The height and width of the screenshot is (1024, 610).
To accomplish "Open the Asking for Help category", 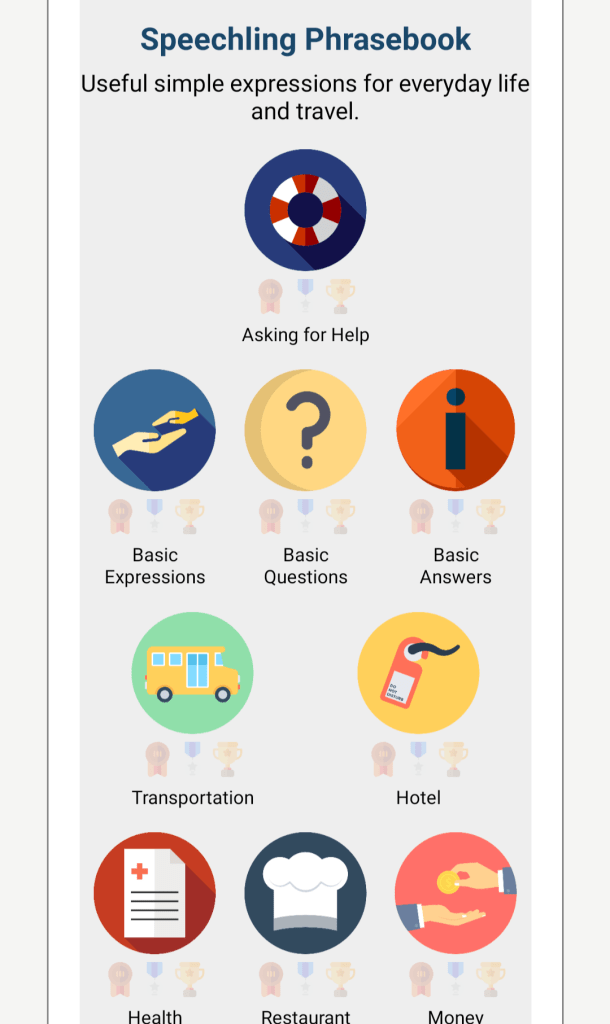I will [x=305, y=210].
